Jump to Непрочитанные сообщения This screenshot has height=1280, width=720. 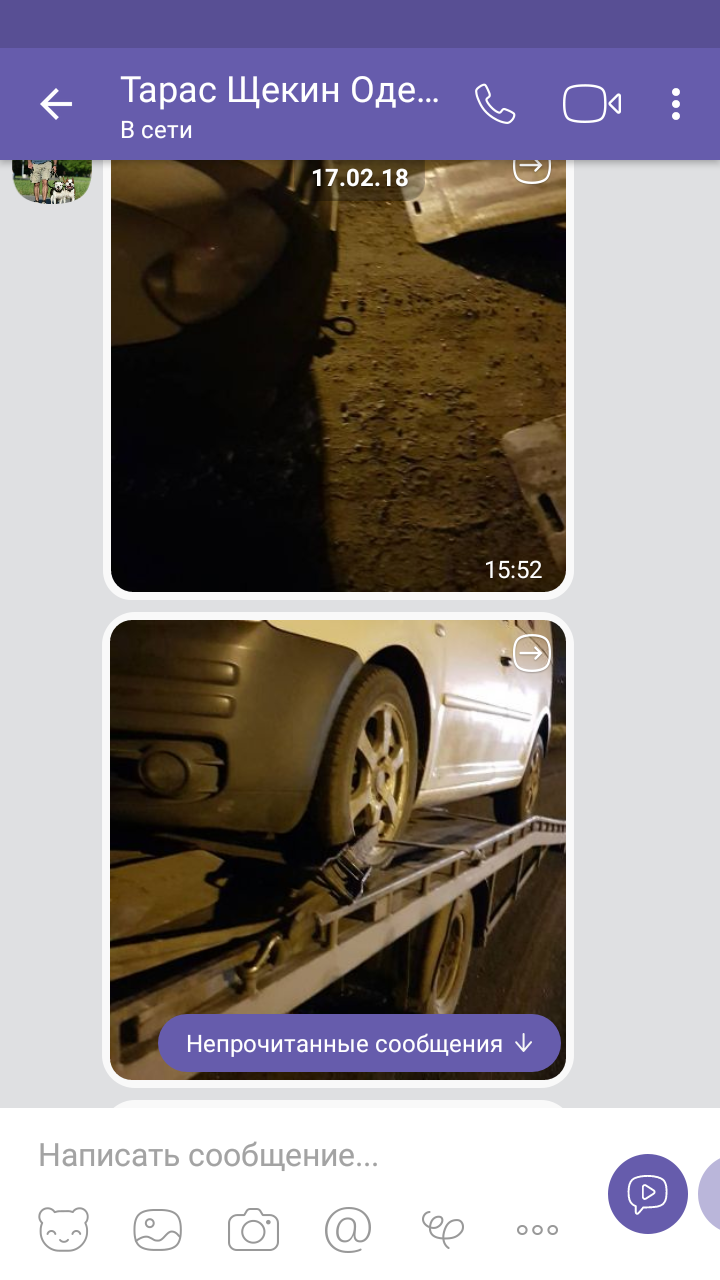(x=359, y=1044)
